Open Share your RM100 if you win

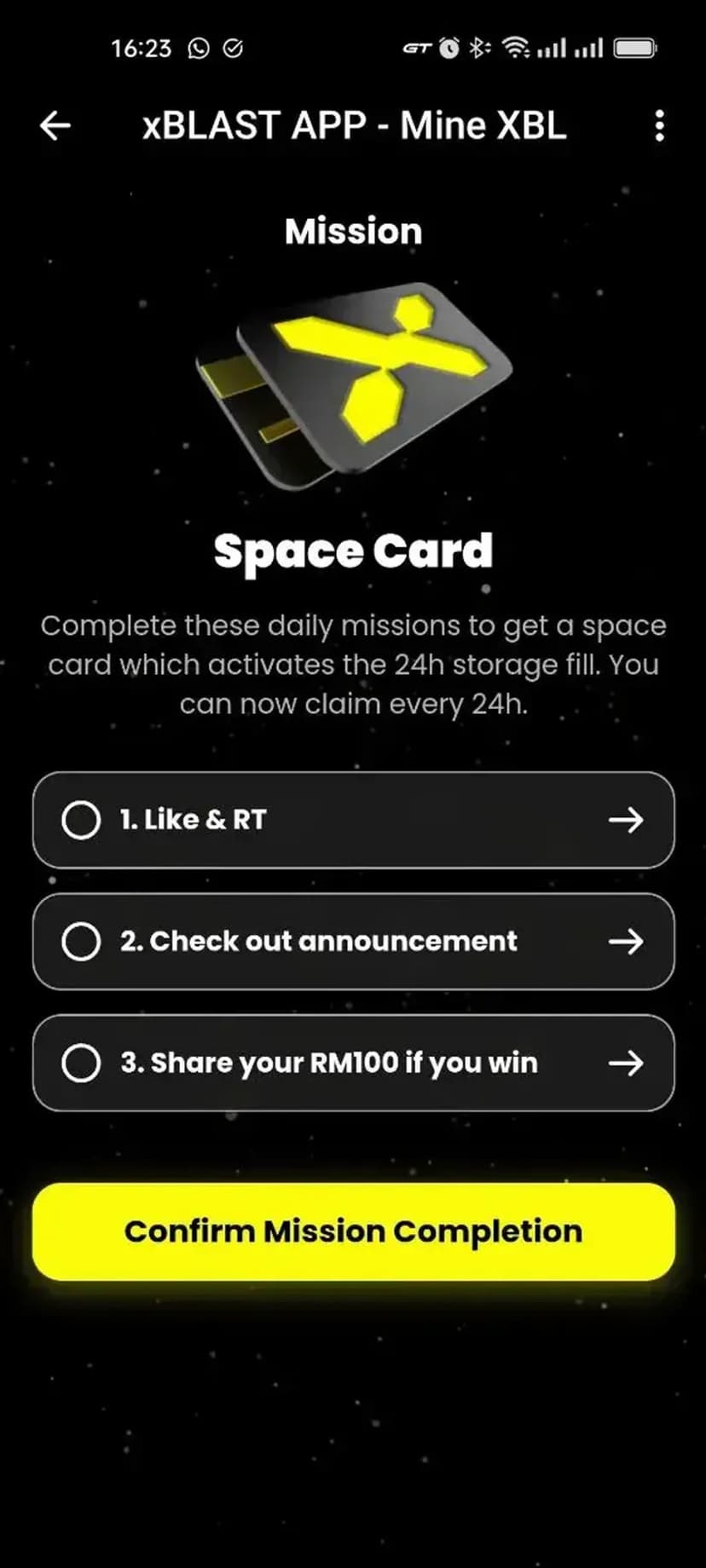353,1063
